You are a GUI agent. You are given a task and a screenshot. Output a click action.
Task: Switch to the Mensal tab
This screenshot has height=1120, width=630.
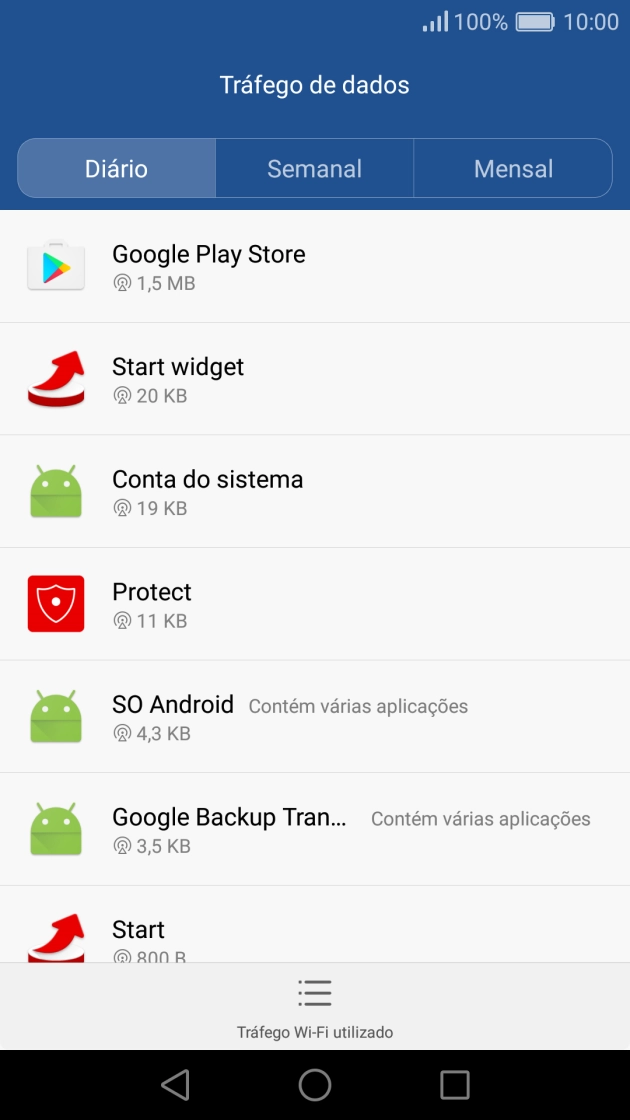513,169
